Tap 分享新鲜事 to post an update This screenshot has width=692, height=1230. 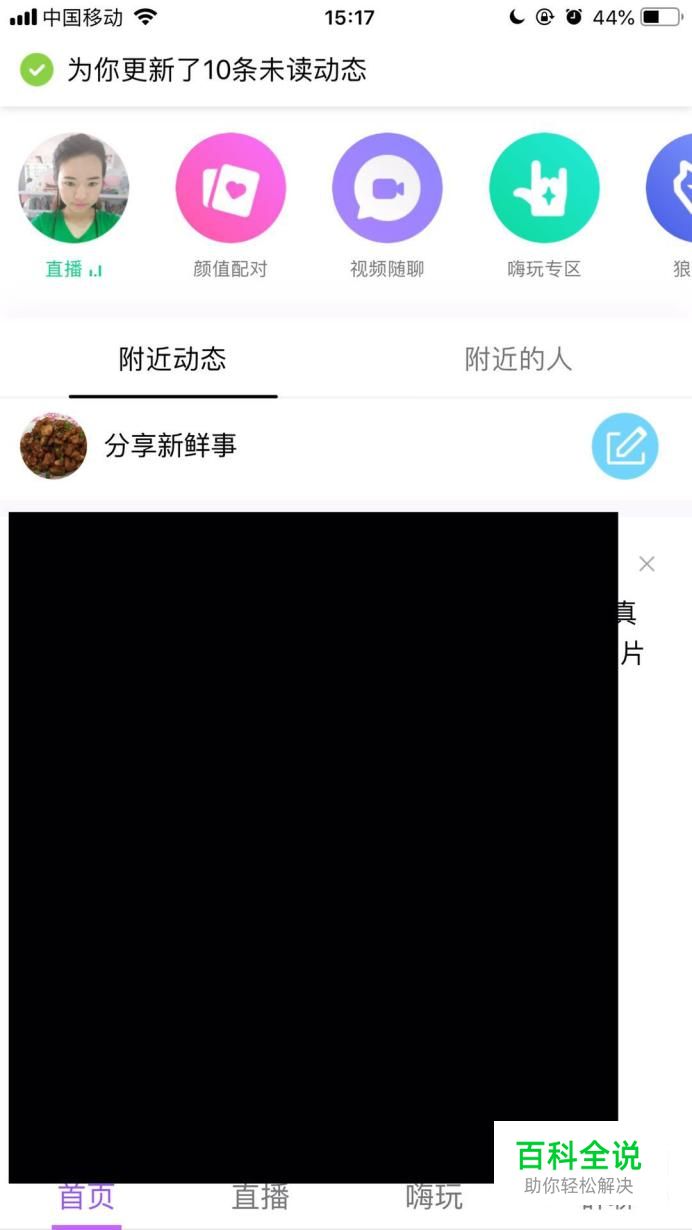pos(170,446)
